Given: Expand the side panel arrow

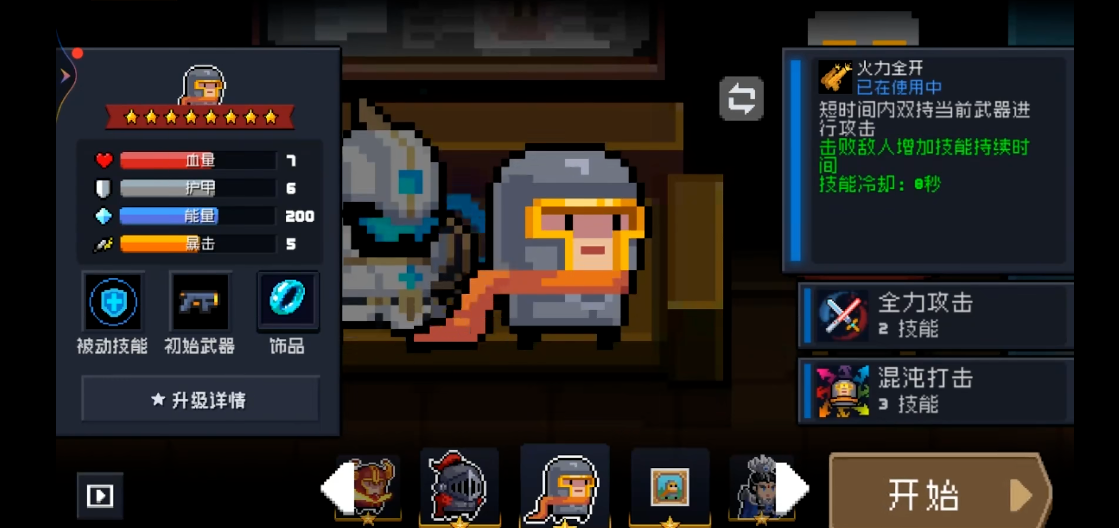Looking at the screenshot, I should click(66, 75).
